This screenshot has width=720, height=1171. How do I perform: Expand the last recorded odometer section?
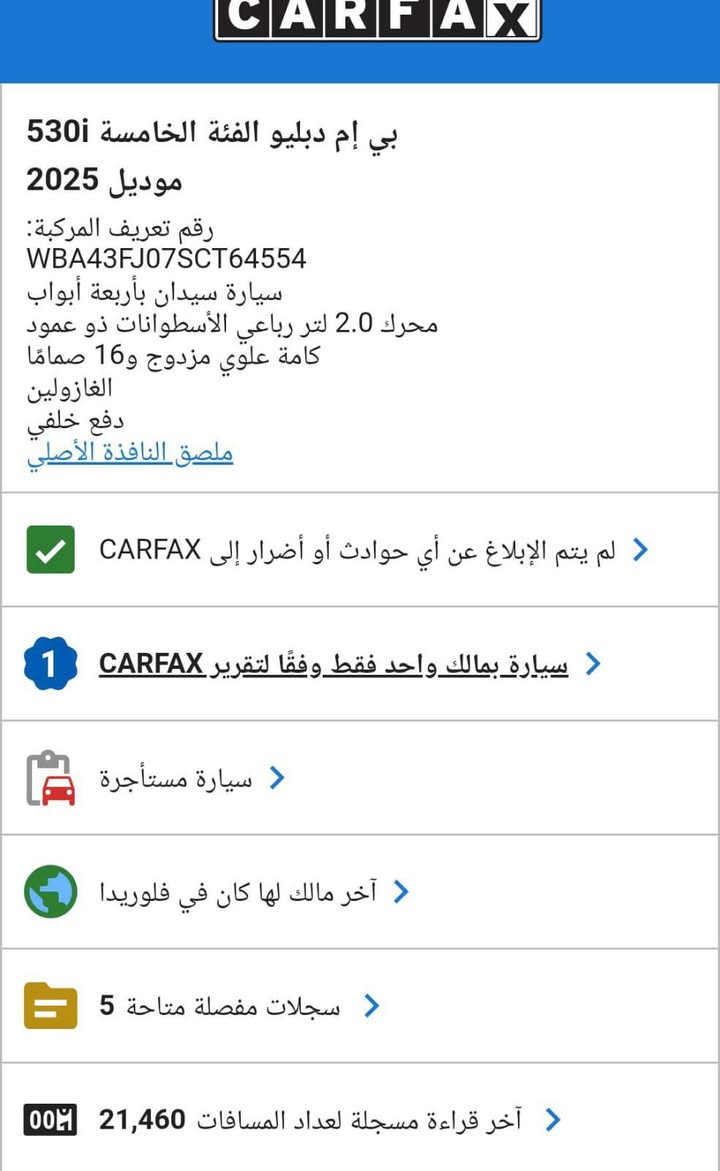click(x=551, y=1120)
